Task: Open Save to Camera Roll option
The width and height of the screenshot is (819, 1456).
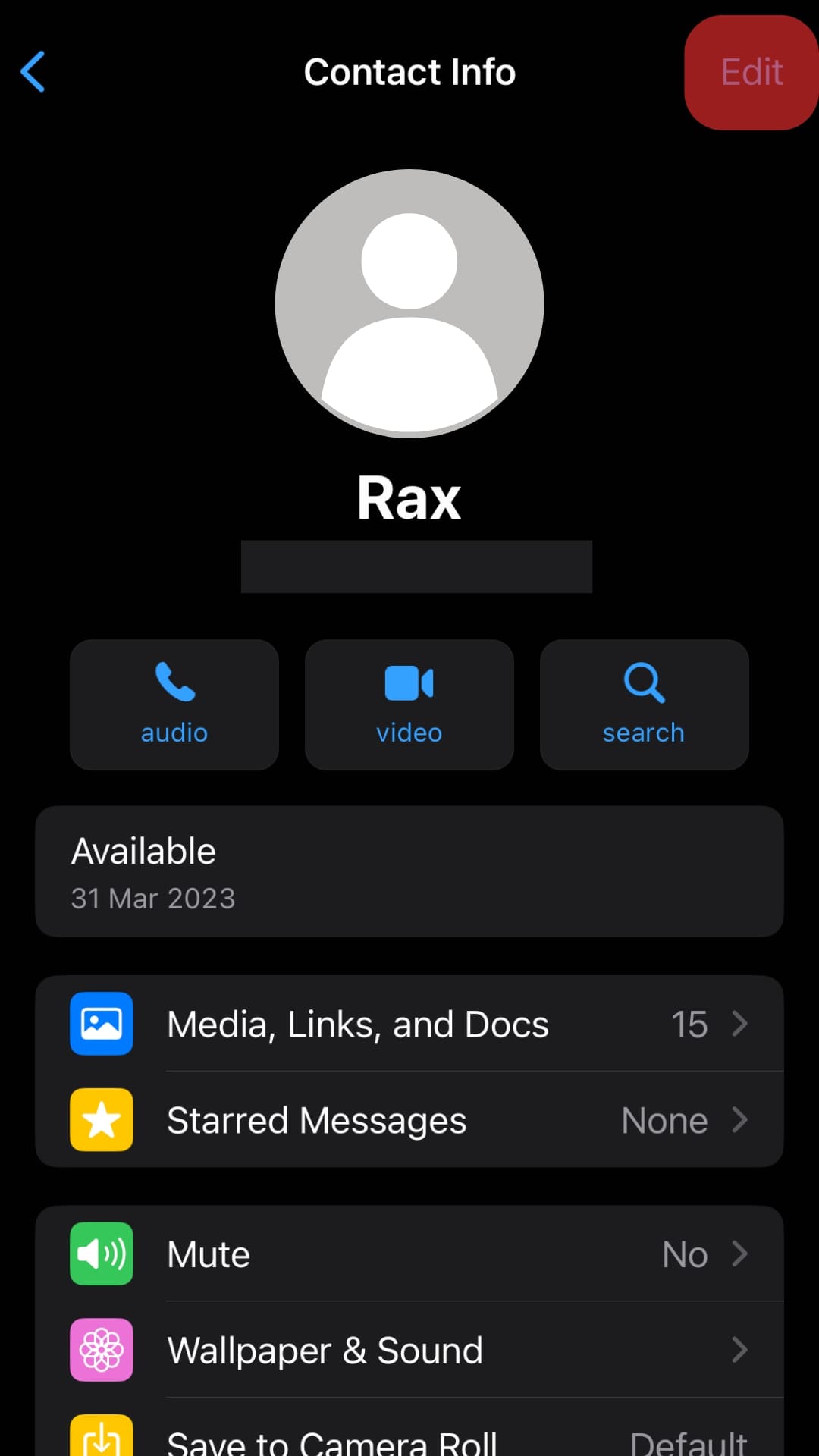Action: (409, 1437)
